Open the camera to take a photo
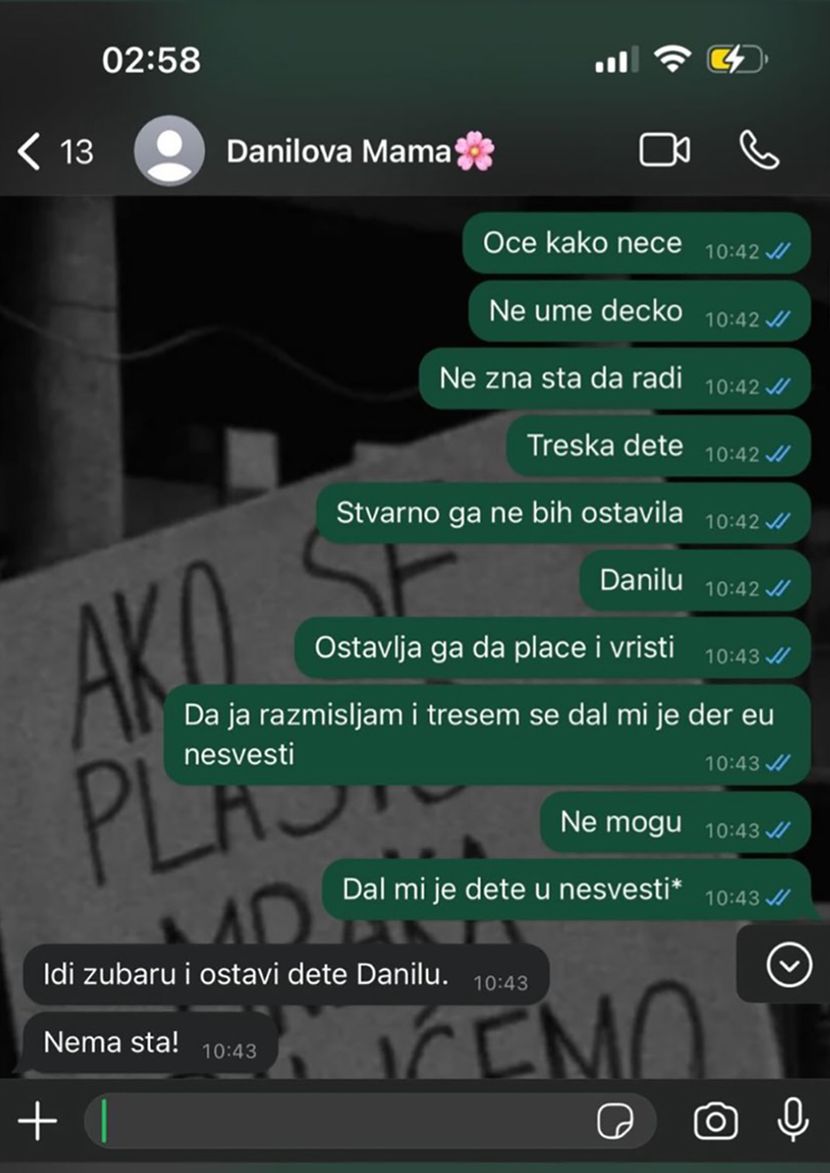The height and width of the screenshot is (1173, 830). tap(715, 1121)
